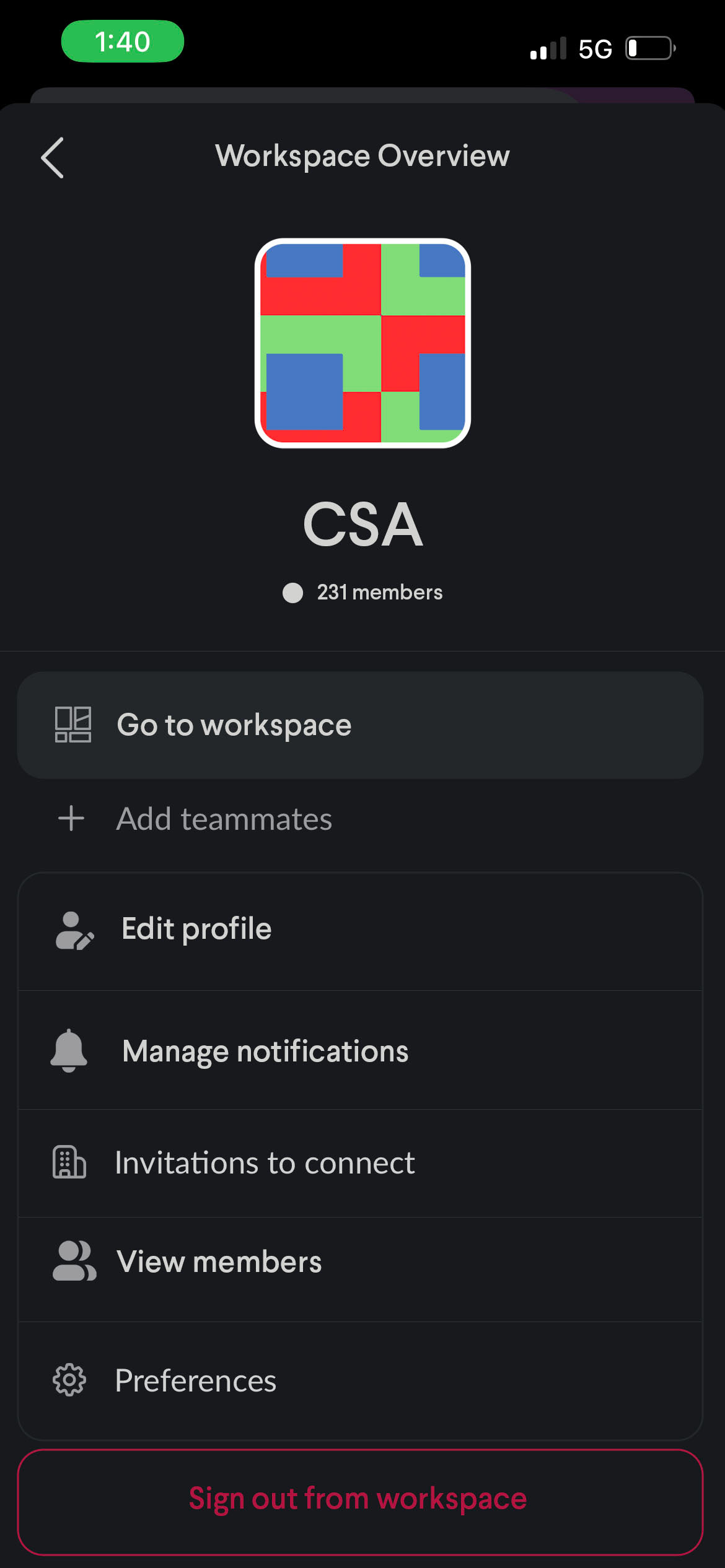Go to workspace CSA

click(360, 725)
